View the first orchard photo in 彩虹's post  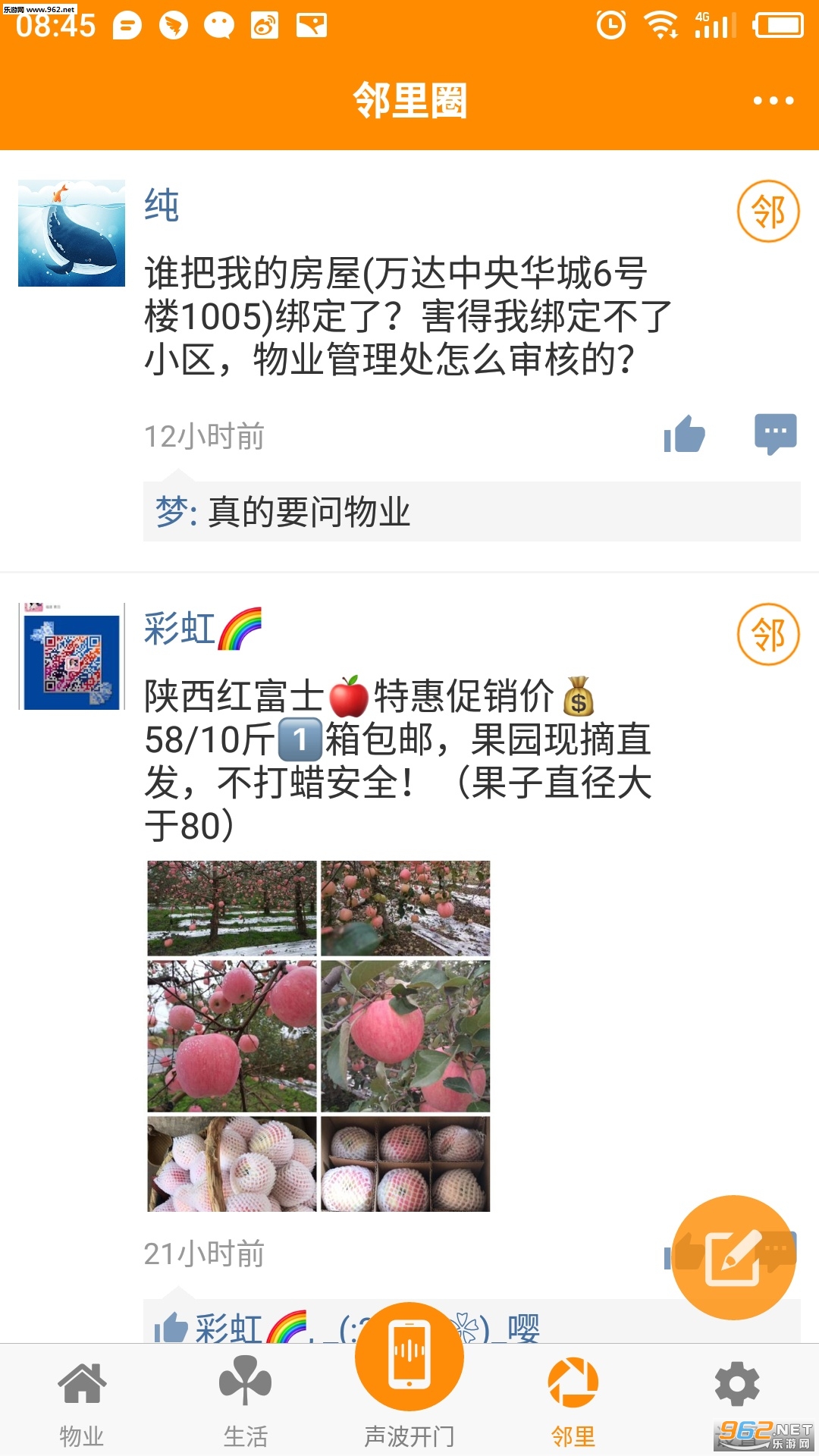pyautogui.click(x=231, y=908)
